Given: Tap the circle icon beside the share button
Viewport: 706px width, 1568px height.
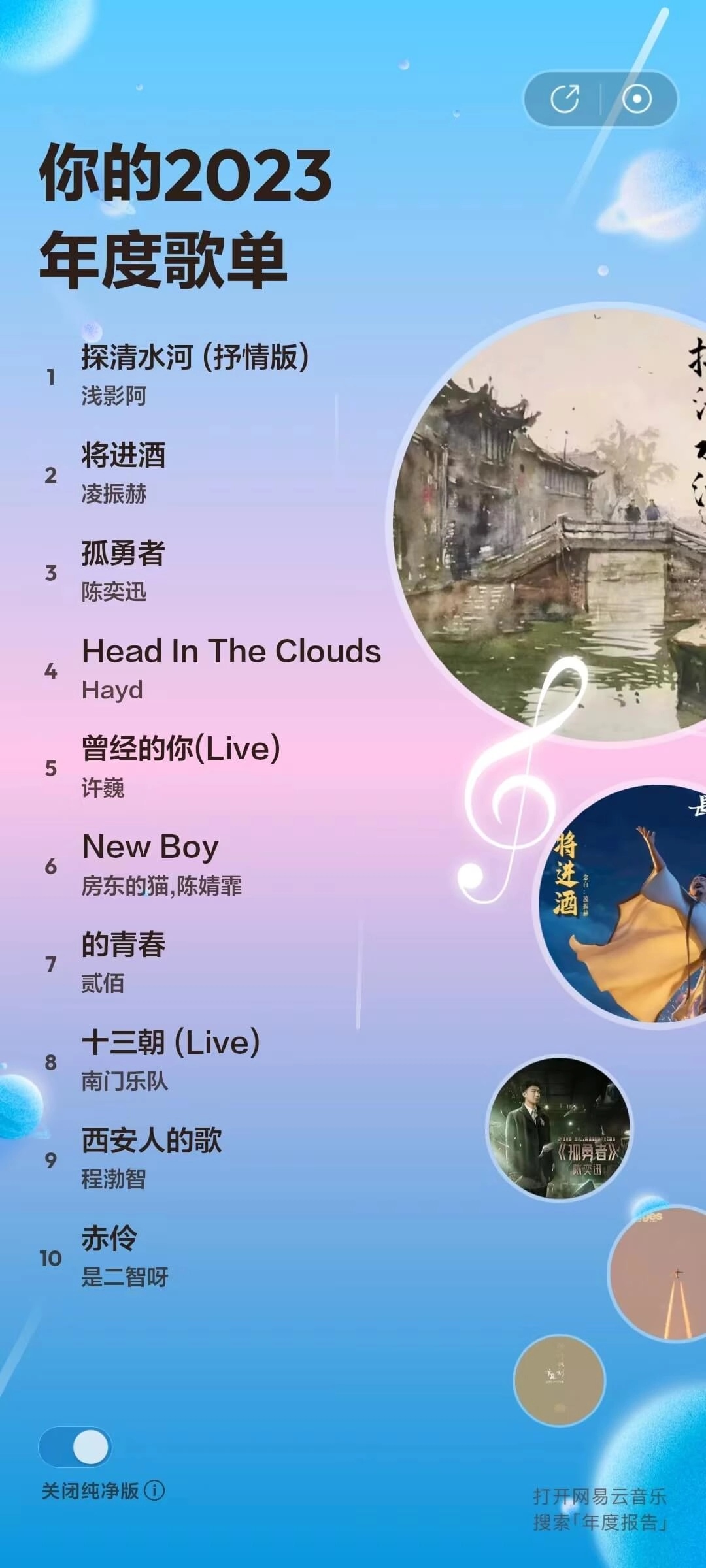Looking at the screenshot, I should tap(637, 99).
